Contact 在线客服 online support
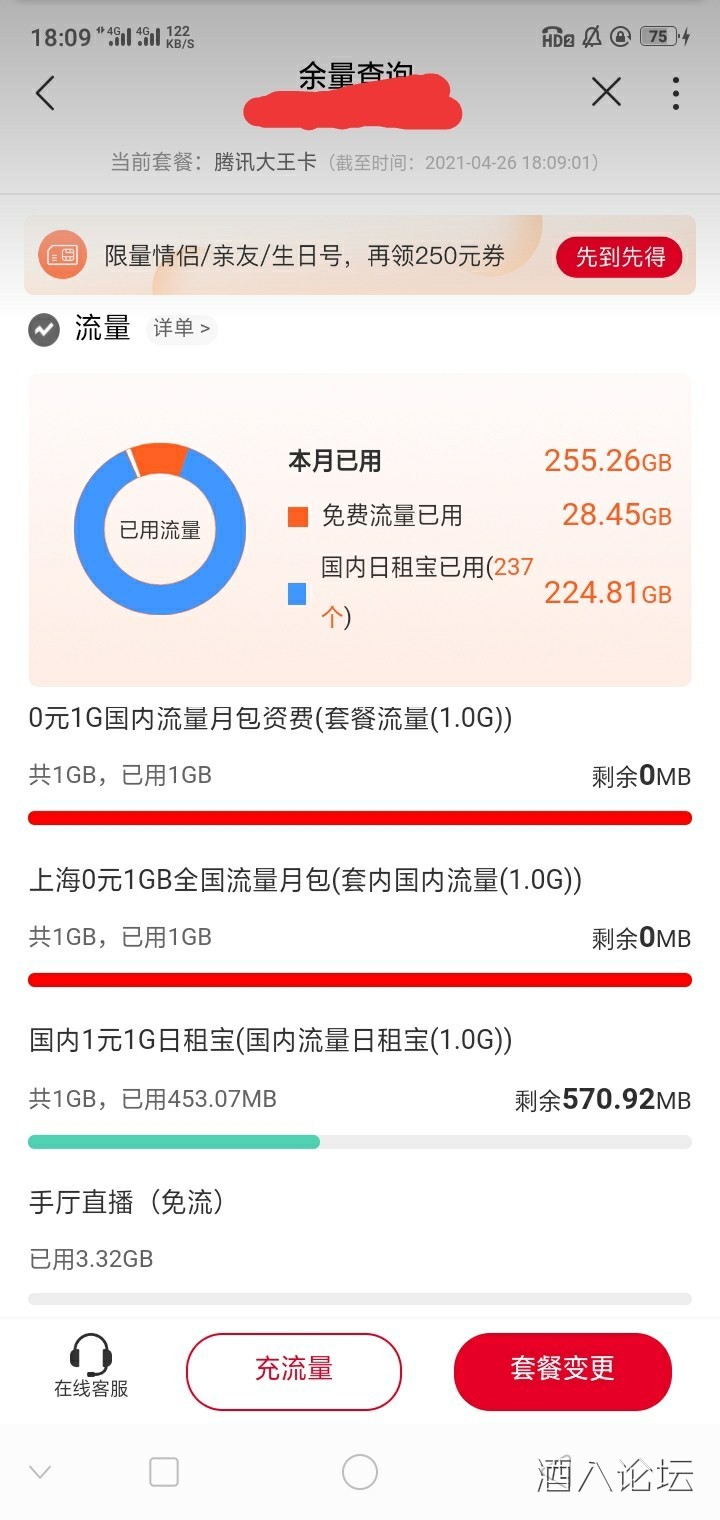The height and width of the screenshot is (1520, 720). [91, 1367]
